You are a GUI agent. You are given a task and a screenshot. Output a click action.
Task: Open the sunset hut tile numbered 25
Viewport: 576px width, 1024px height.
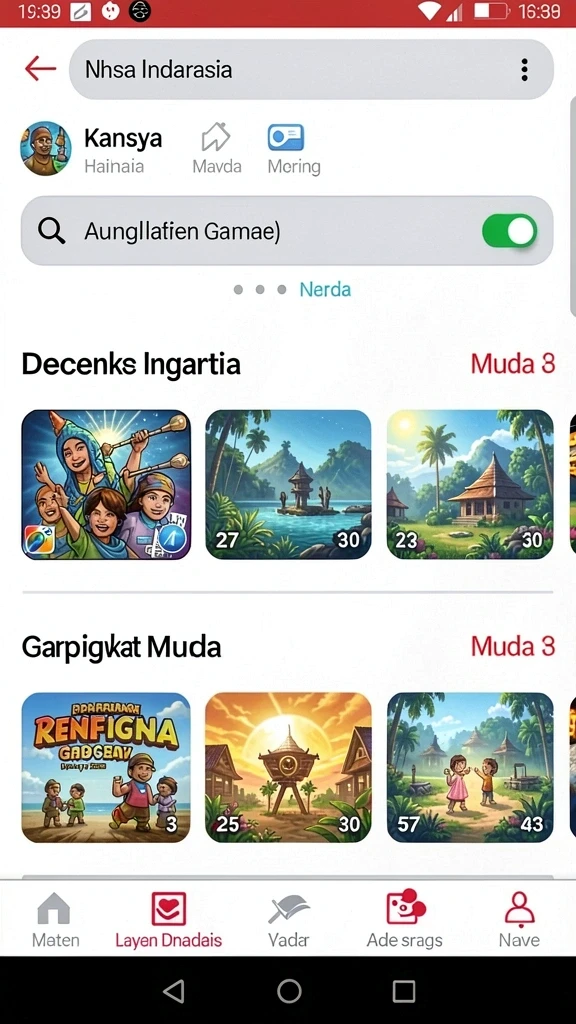pyautogui.click(x=288, y=767)
